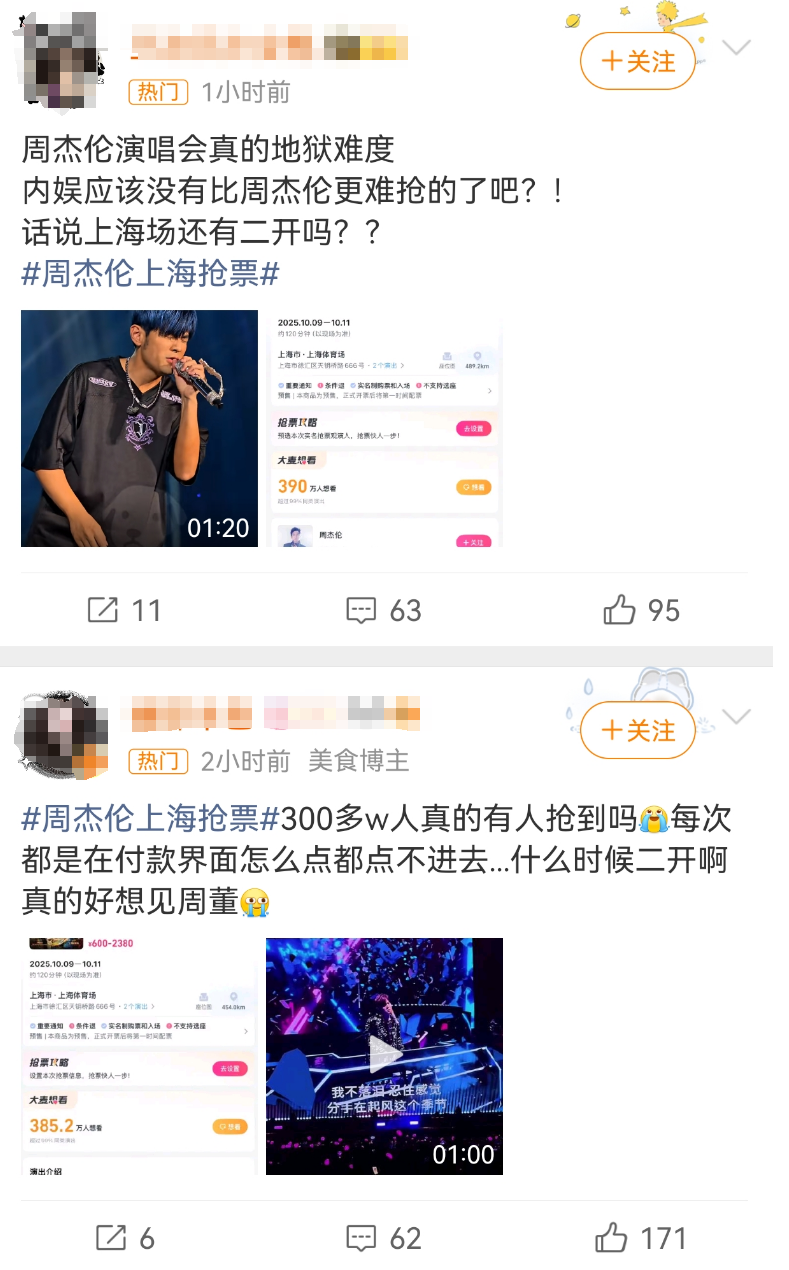
Task: Repost the post with 11 shares
Action: pyautogui.click(x=124, y=610)
